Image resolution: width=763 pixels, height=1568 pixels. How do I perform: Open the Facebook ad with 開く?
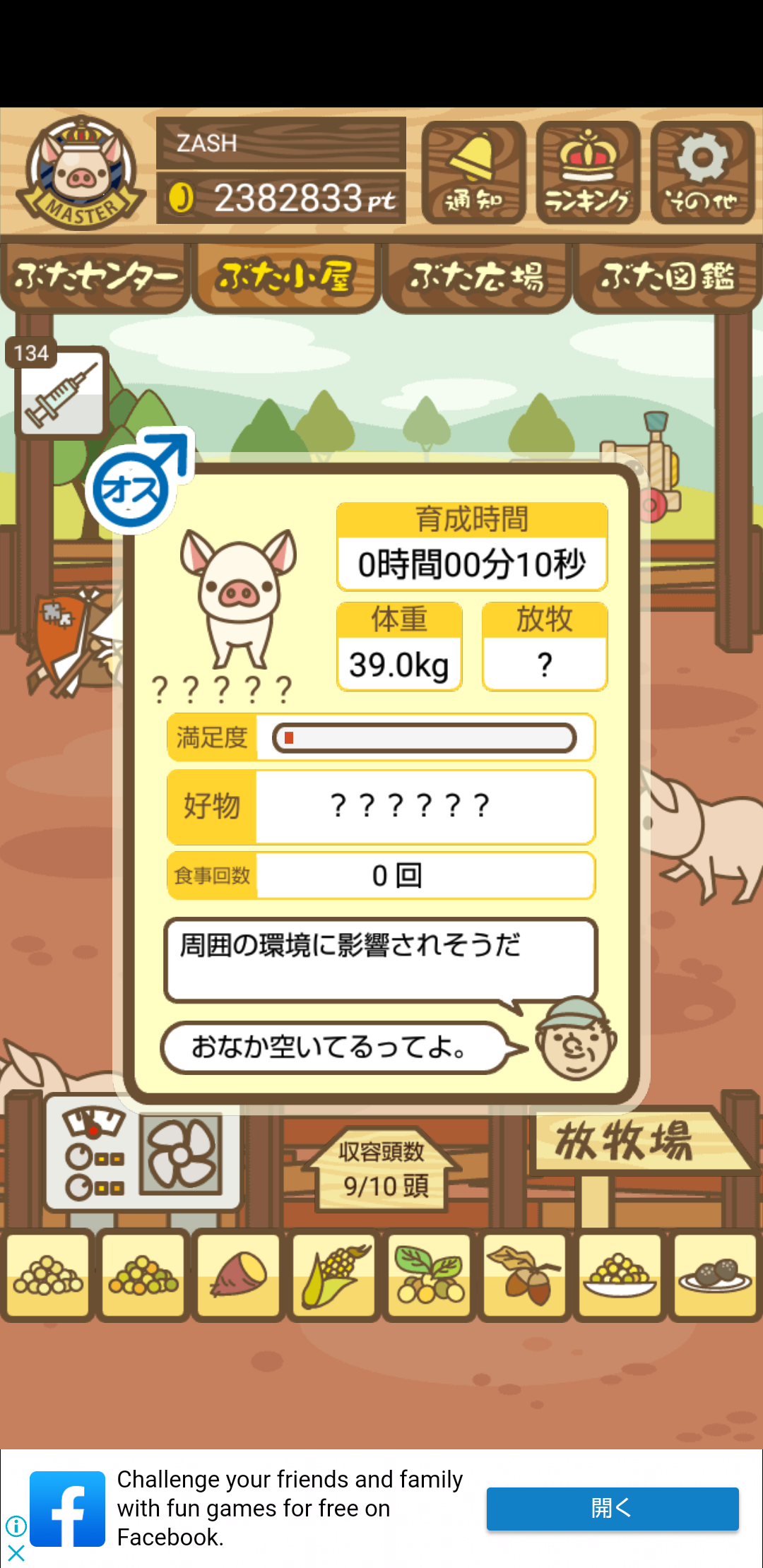tap(613, 1509)
